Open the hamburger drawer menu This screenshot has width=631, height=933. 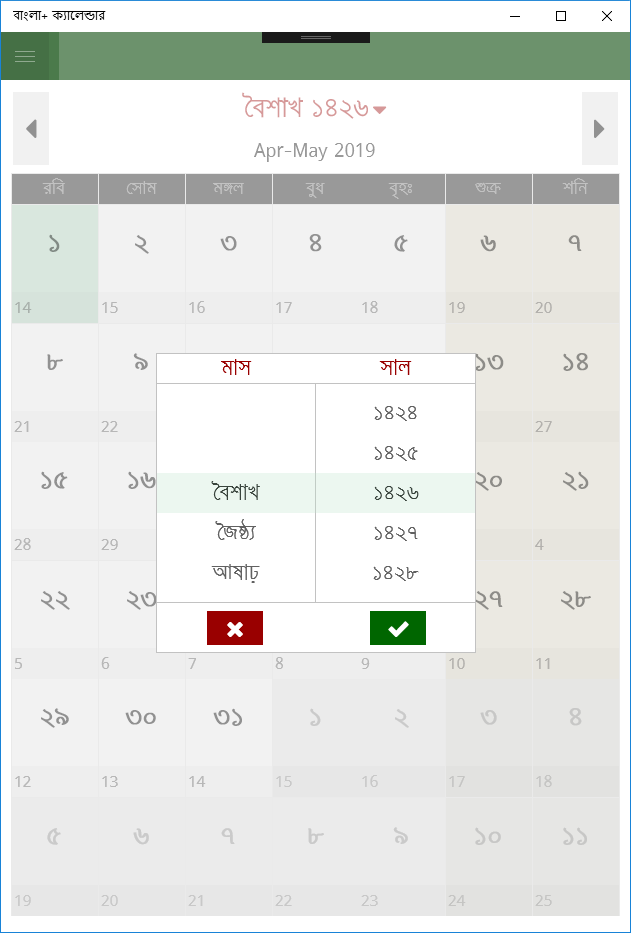point(25,57)
